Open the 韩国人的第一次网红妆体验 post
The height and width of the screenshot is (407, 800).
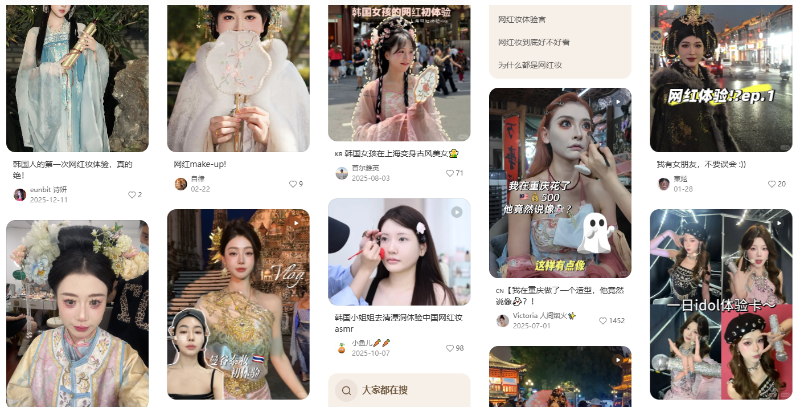coord(77,78)
